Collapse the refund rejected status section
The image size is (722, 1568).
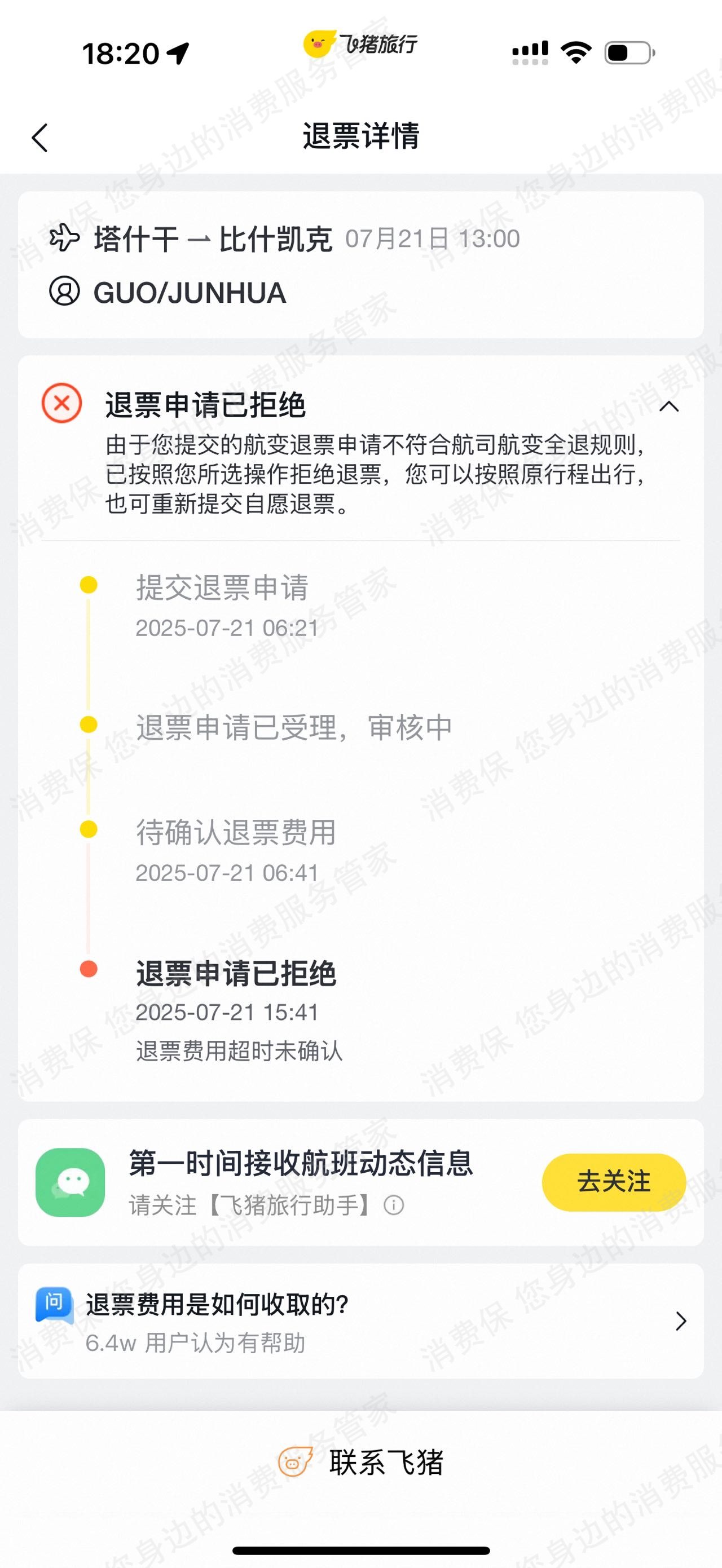pos(668,407)
